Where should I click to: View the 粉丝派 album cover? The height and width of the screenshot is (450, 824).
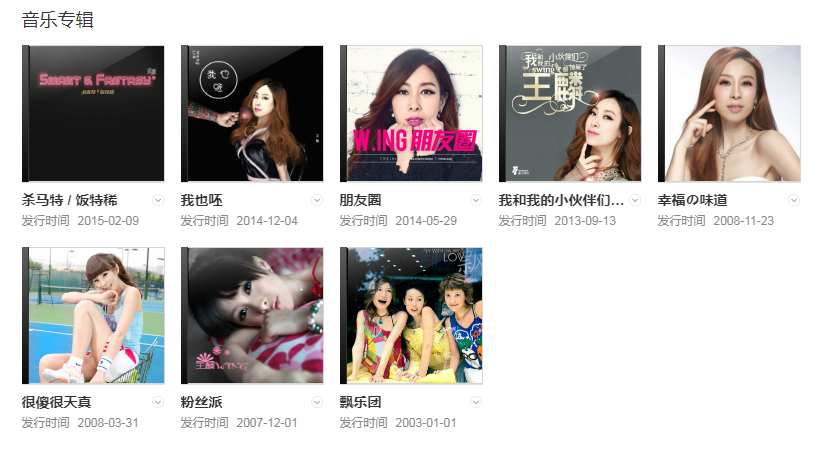tap(252, 316)
